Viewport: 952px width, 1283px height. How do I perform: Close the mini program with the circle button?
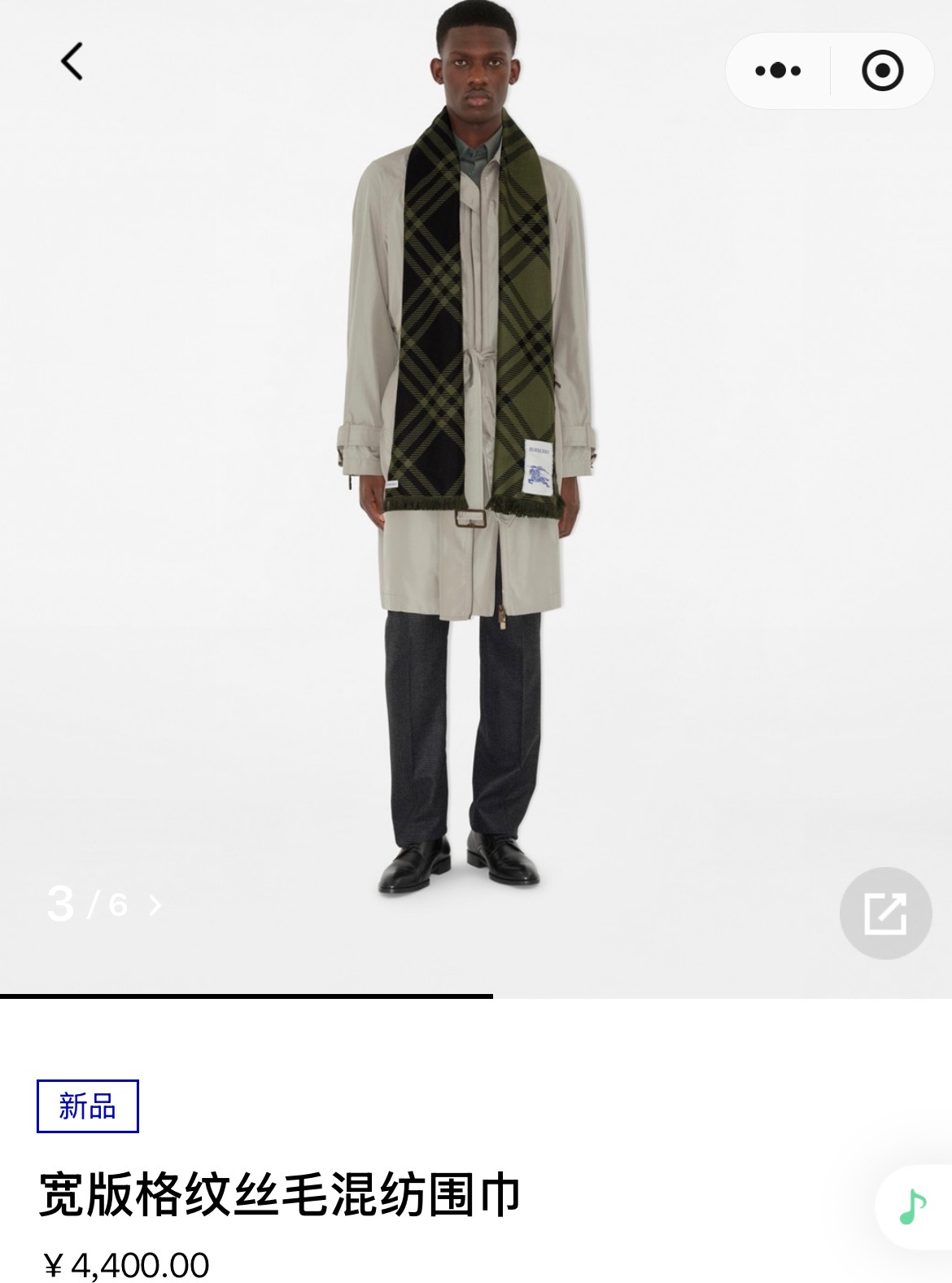[882, 71]
